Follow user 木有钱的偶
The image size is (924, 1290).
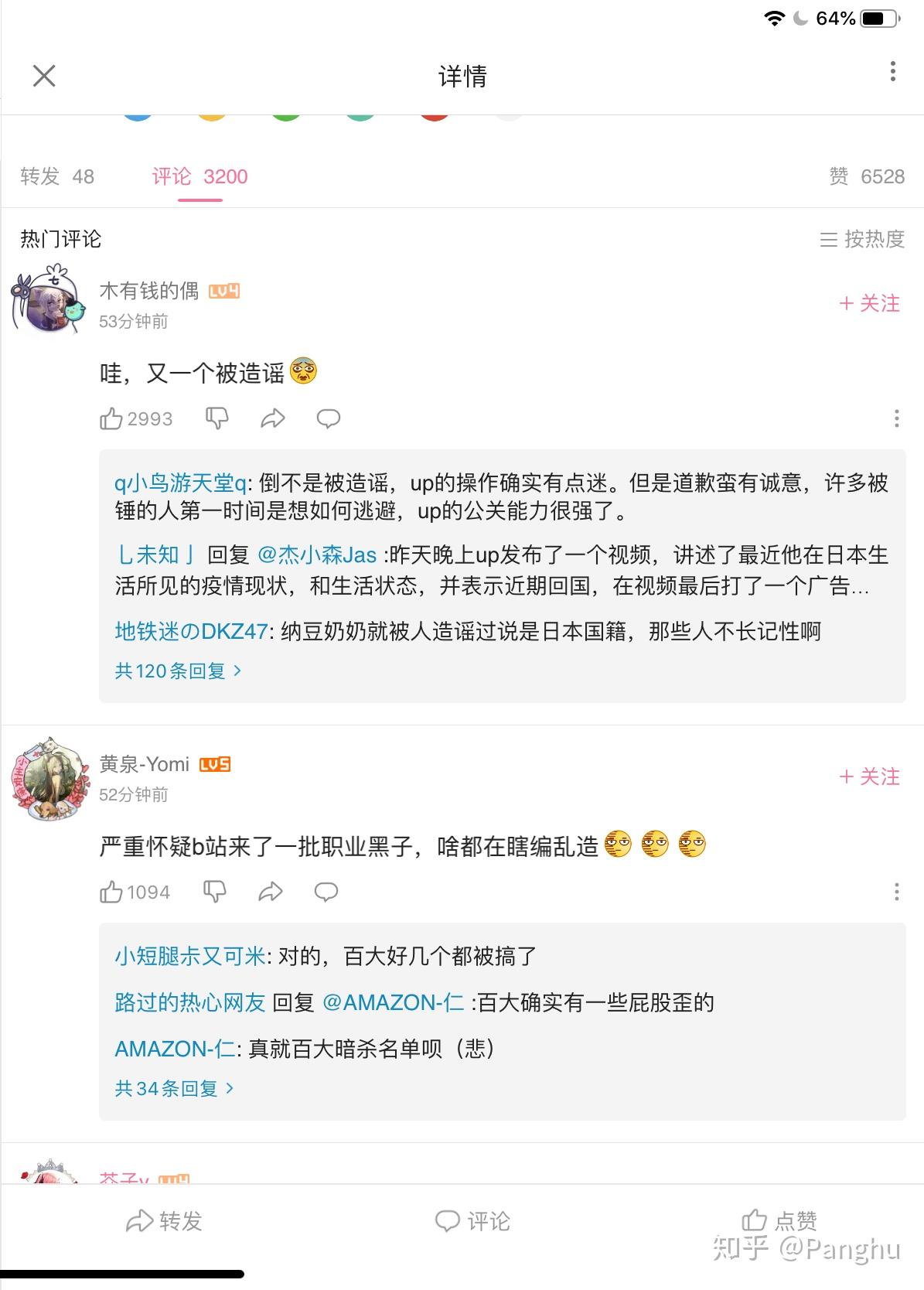870,303
